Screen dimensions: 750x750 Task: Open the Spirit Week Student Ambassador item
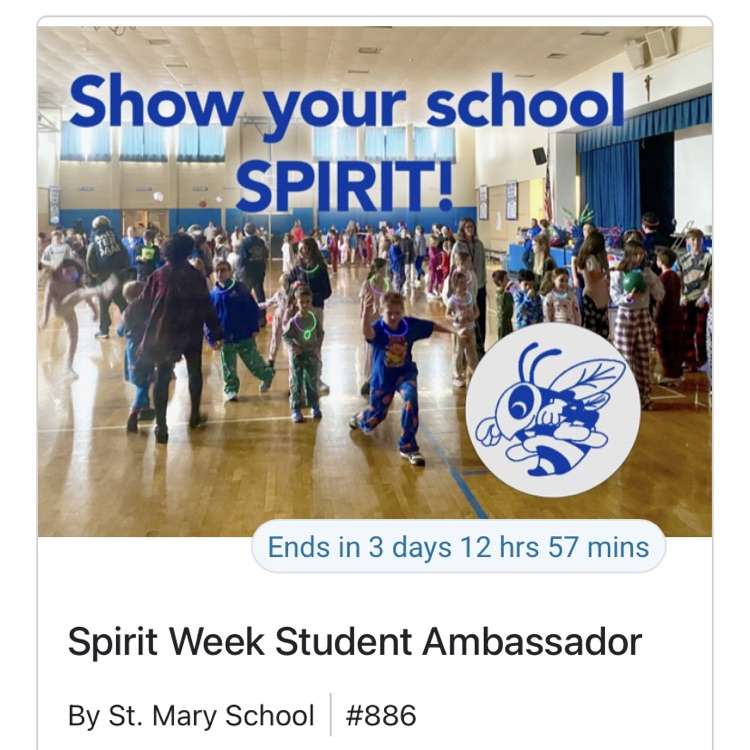click(x=354, y=642)
